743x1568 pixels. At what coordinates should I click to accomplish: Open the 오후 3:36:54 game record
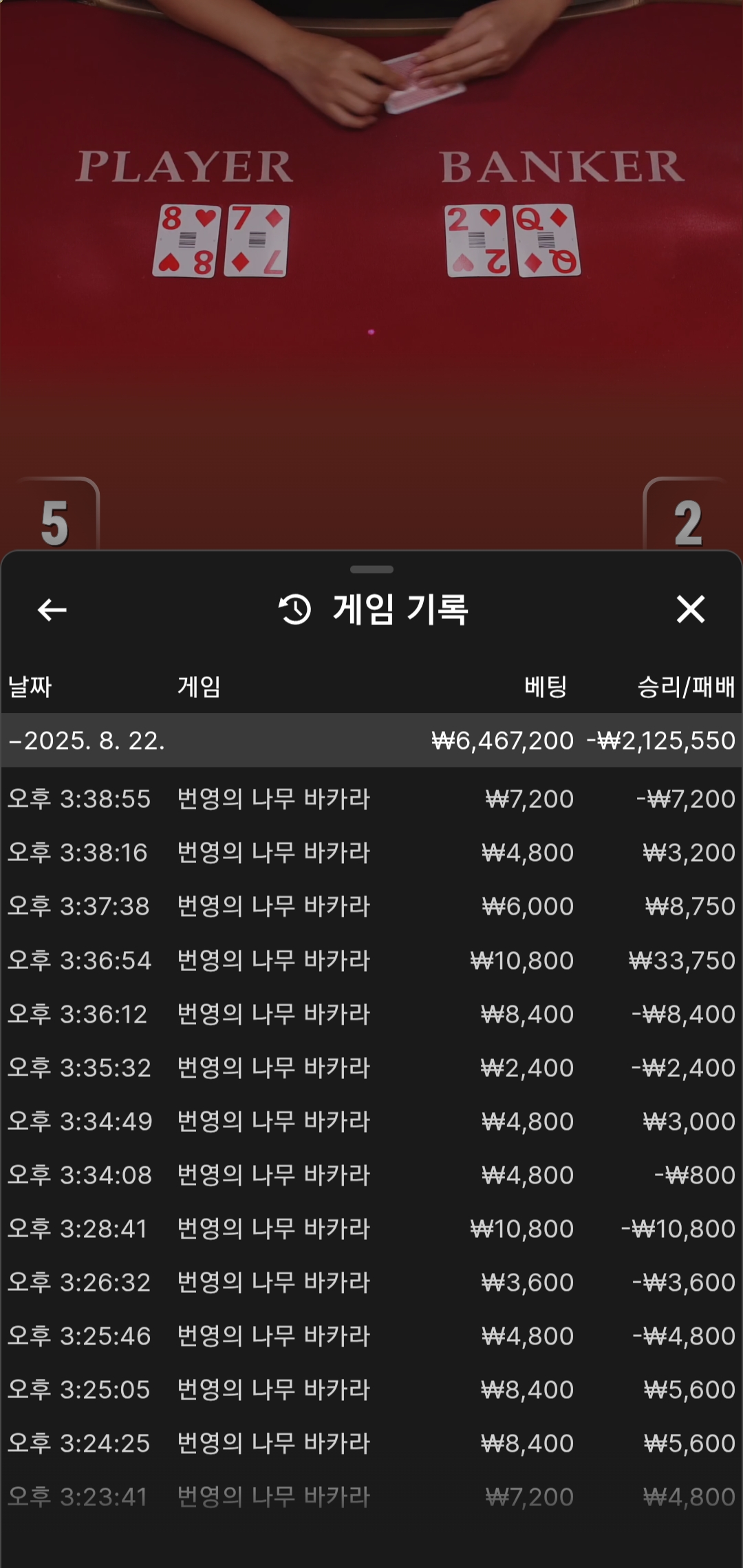[x=371, y=960]
